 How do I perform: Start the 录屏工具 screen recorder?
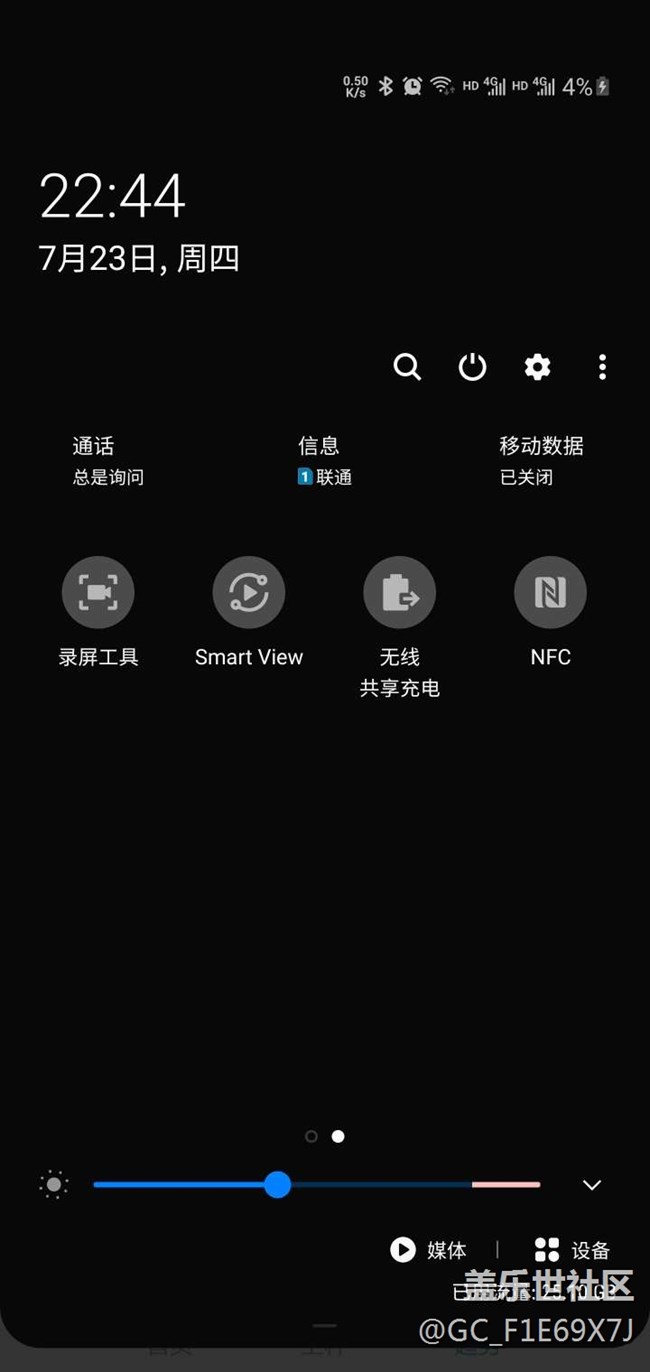pyautogui.click(x=98, y=593)
